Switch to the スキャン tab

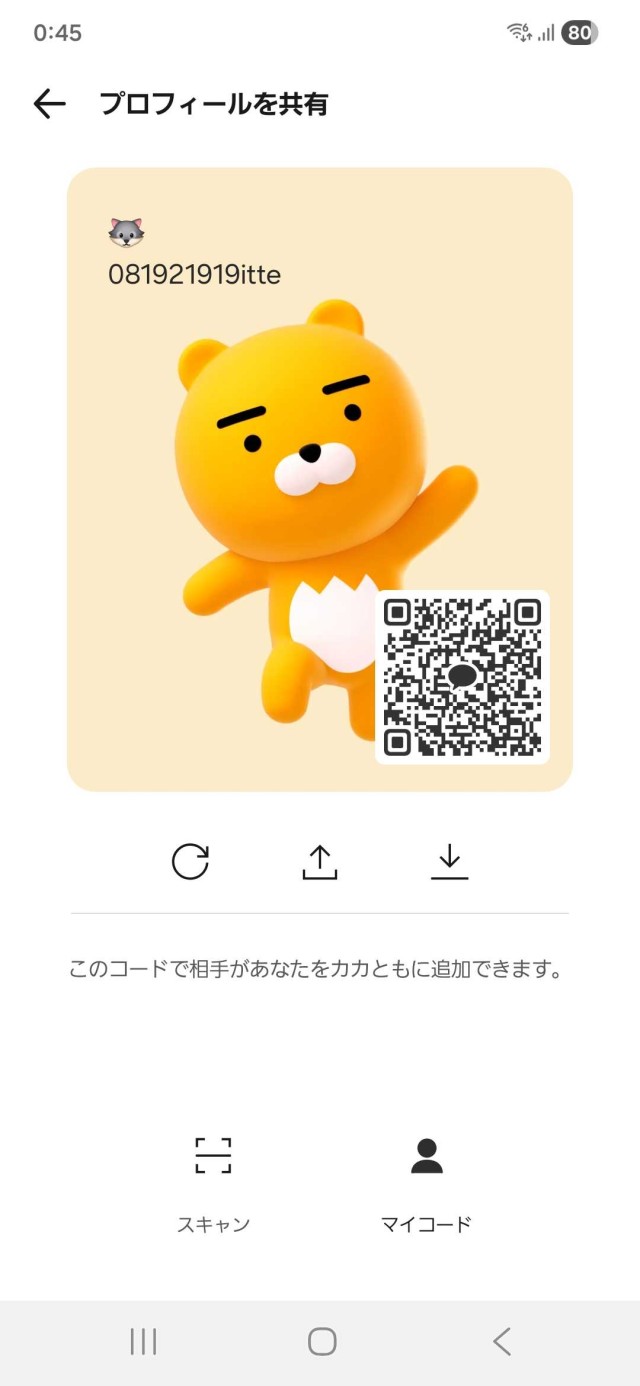pyautogui.click(x=213, y=1180)
